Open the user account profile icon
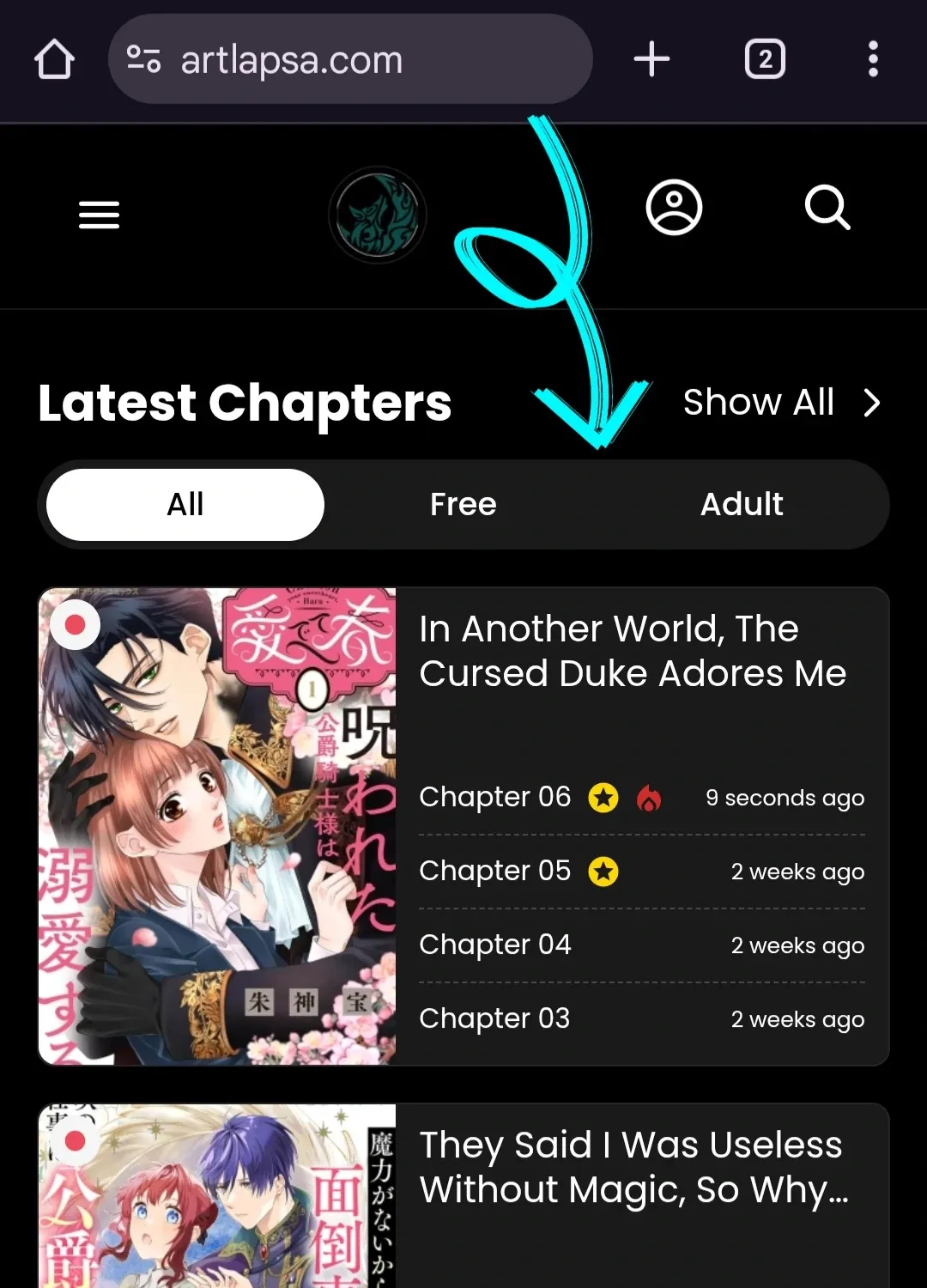Viewport: 927px width, 1288px height. tap(674, 208)
